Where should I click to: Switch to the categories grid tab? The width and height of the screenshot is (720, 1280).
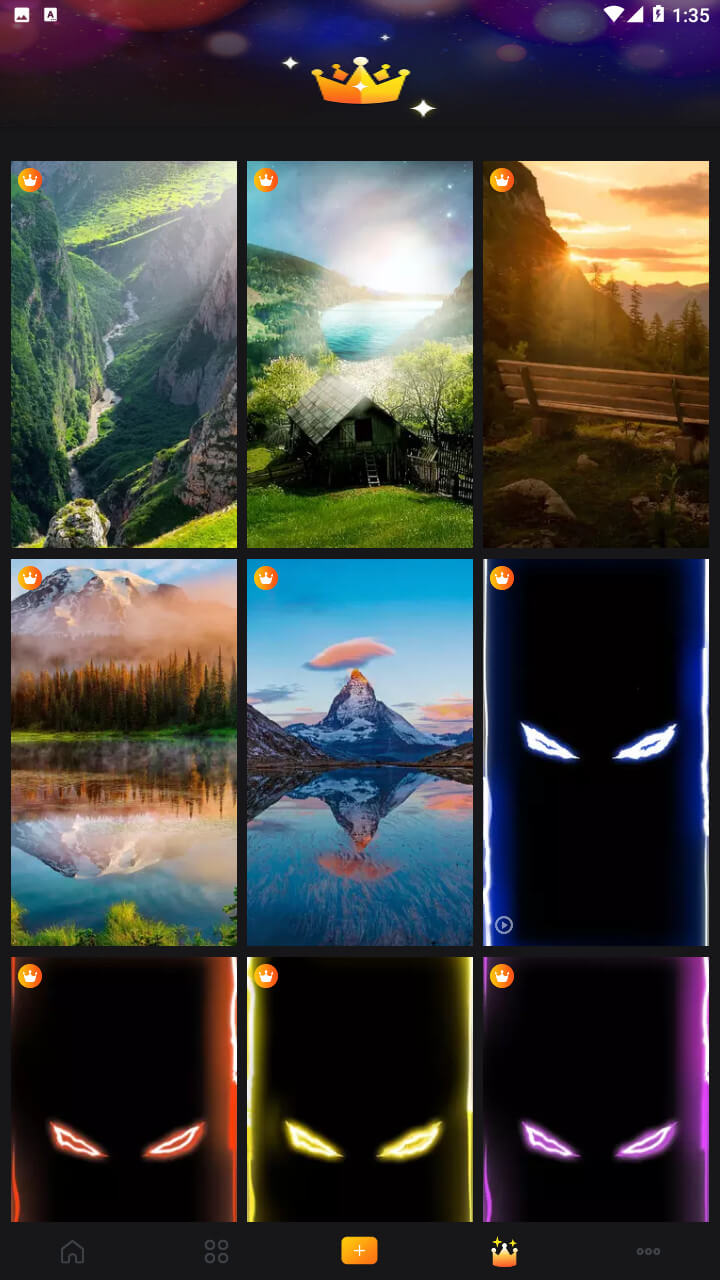tap(216, 1251)
